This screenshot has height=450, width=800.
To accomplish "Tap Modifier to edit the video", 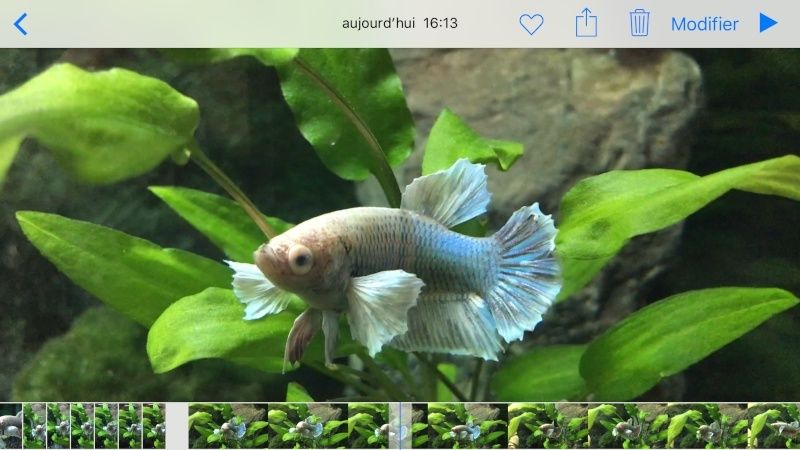I will (x=704, y=24).
